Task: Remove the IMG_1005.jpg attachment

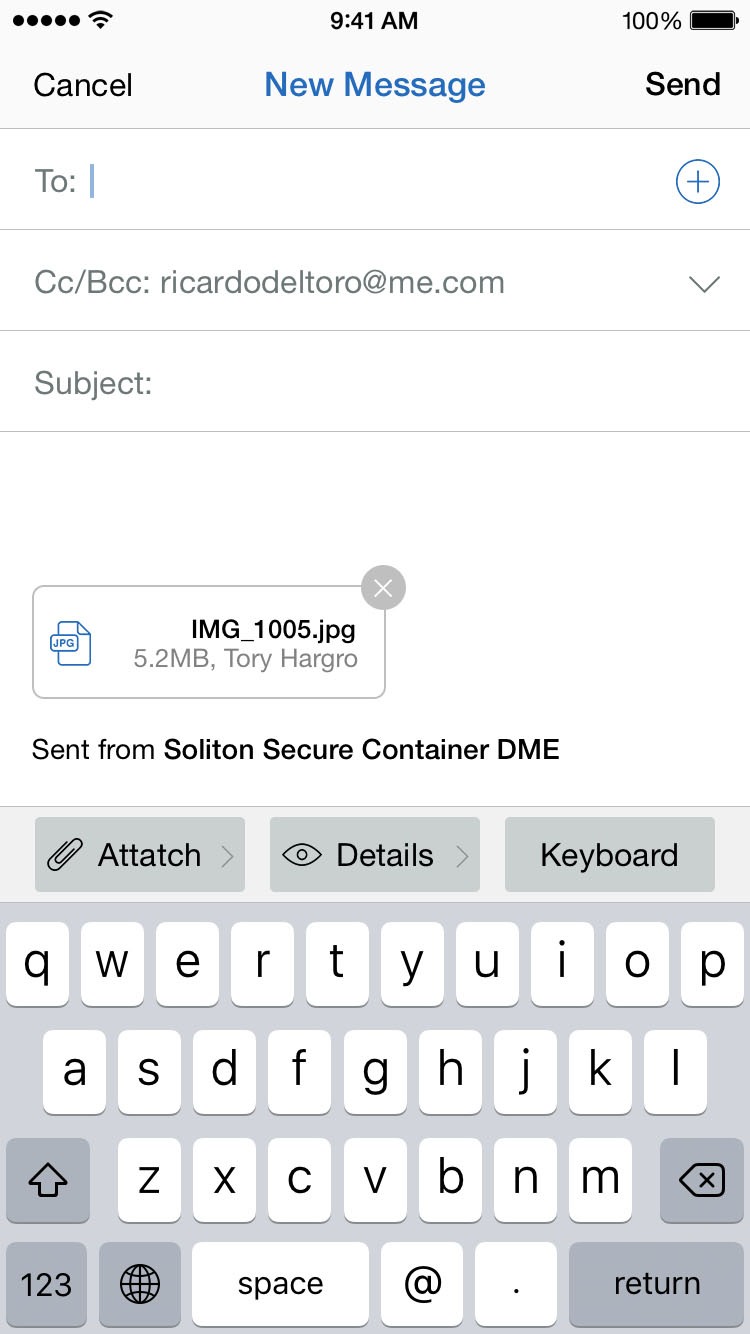Action: pos(382,588)
